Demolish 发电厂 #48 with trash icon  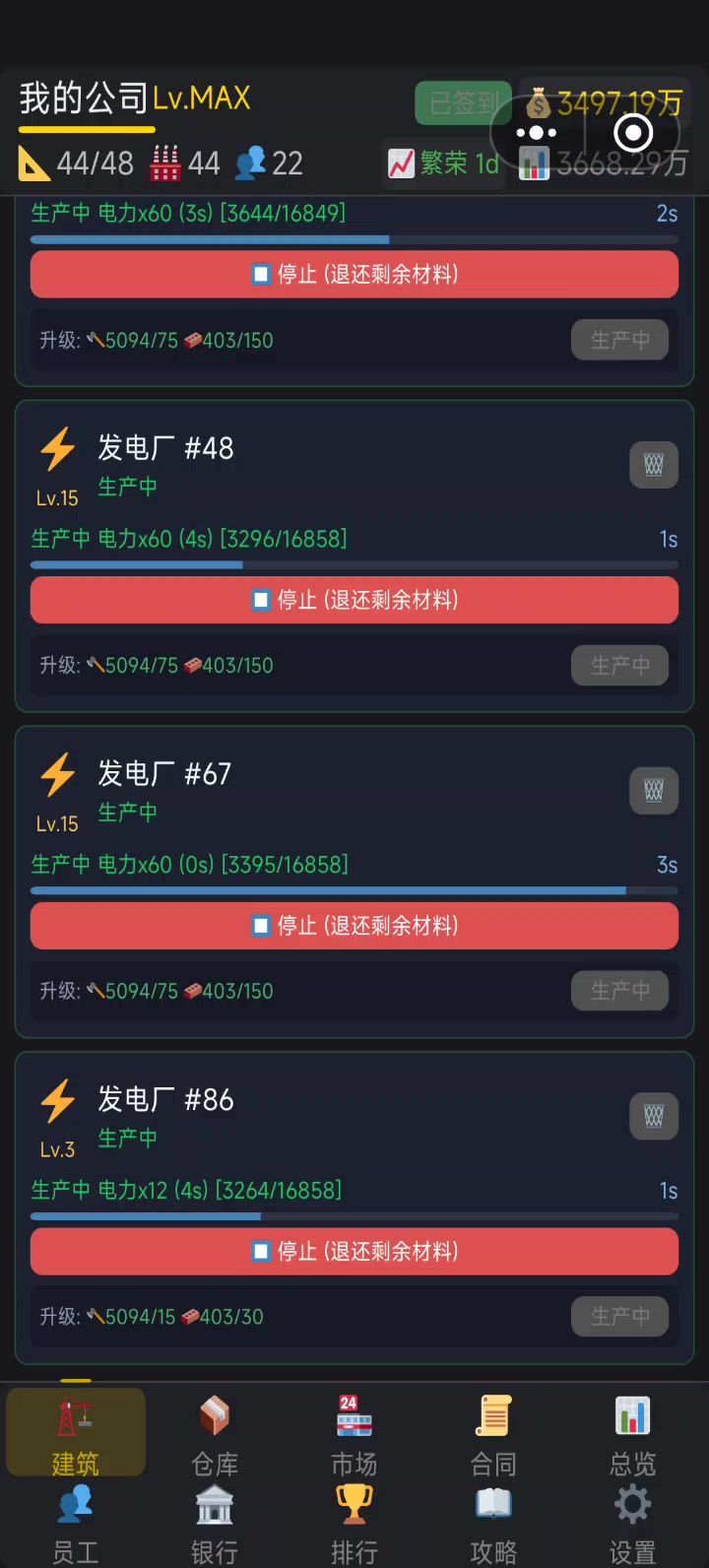[x=654, y=465]
